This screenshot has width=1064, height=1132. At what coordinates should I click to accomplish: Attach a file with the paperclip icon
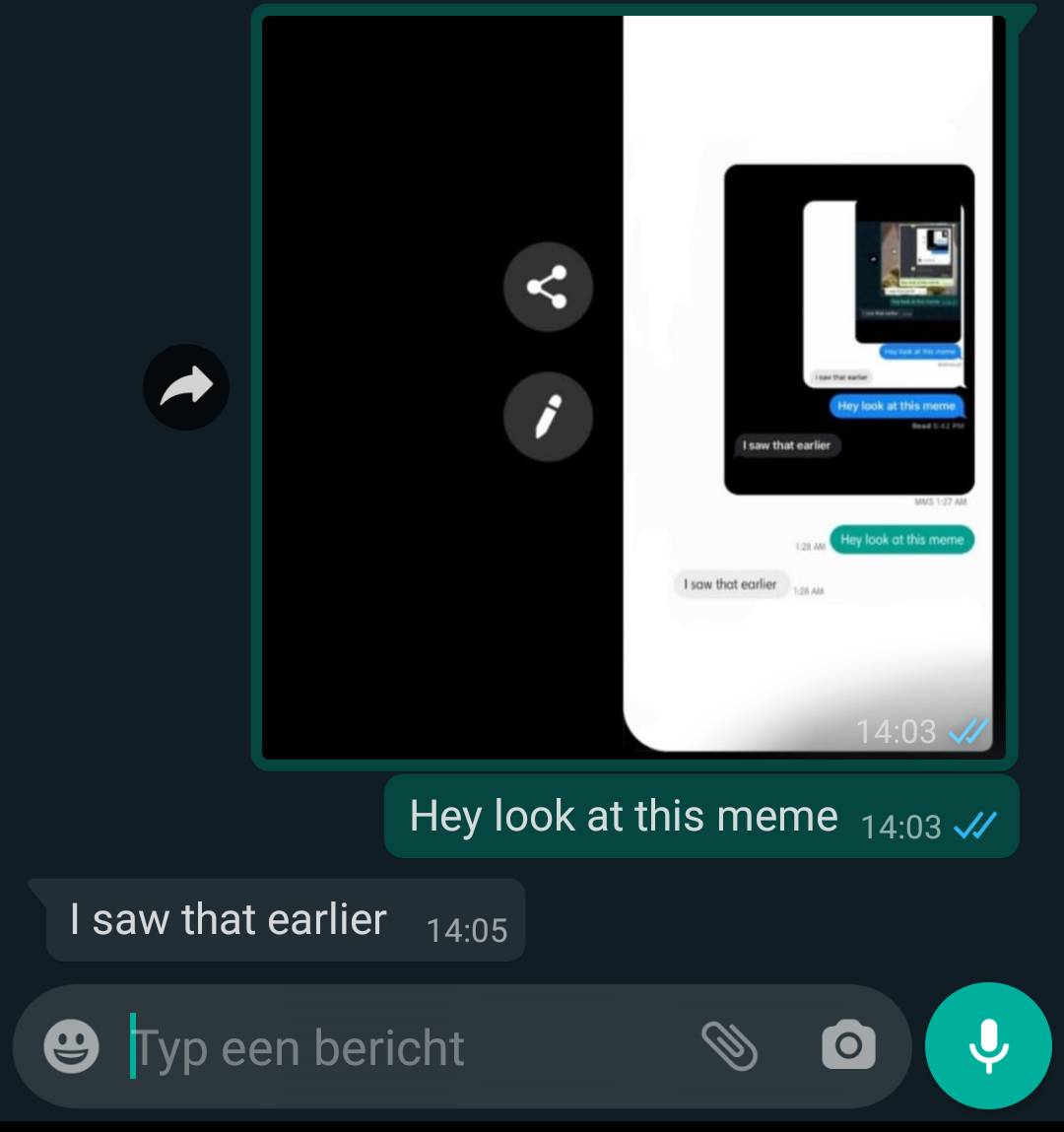[x=729, y=1046]
